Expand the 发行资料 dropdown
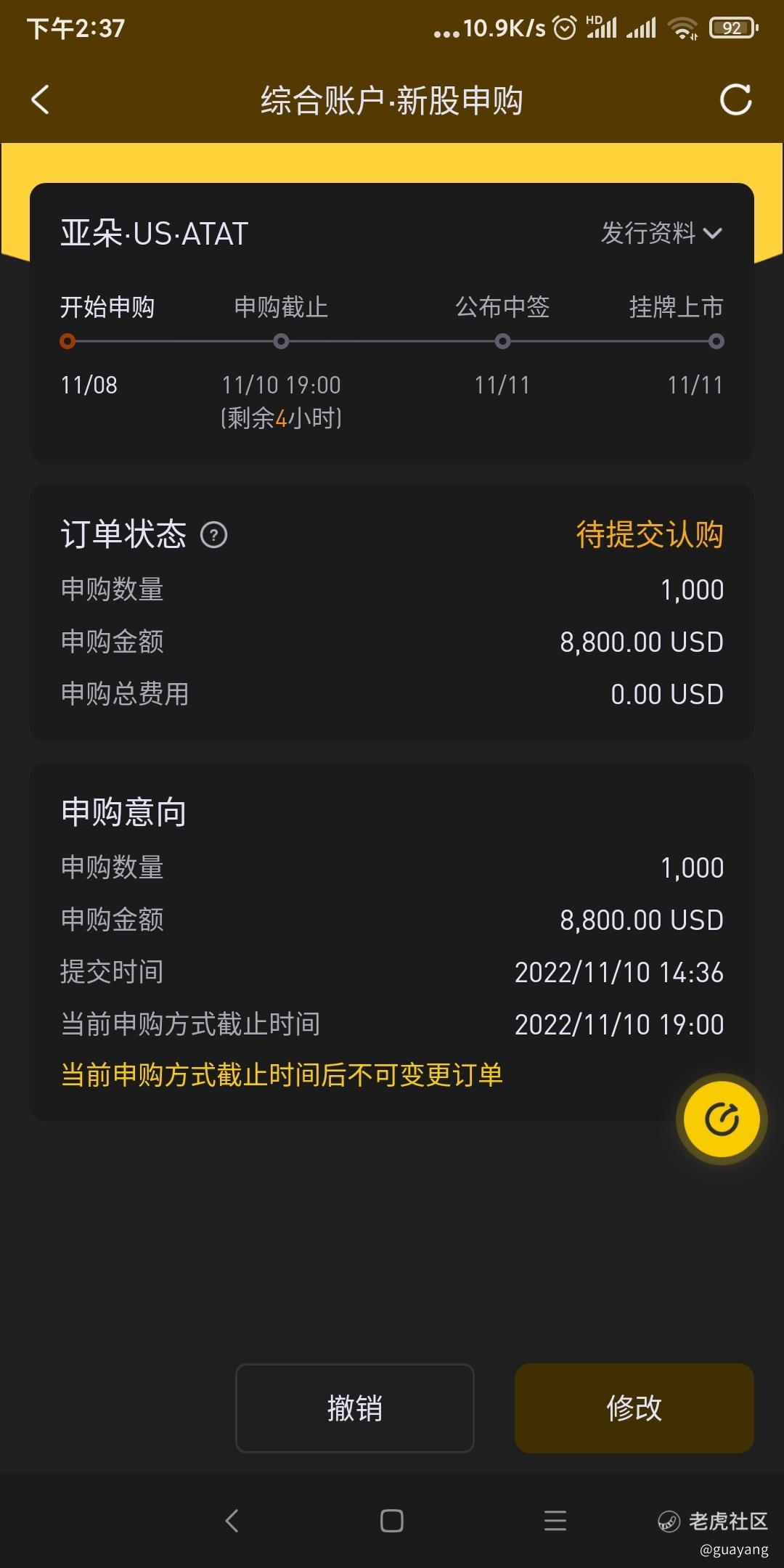 [x=661, y=233]
